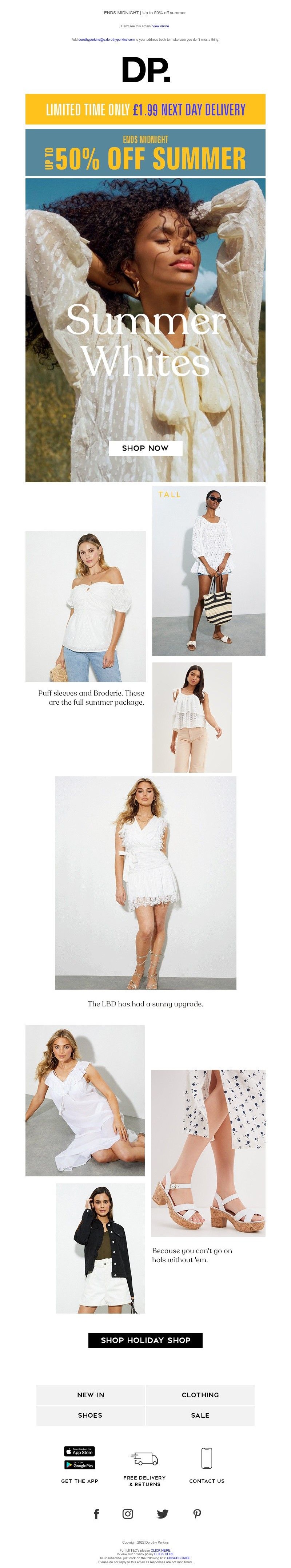Open the Shoes category
Viewport: 291px width, 1568px height.
(90, 1415)
